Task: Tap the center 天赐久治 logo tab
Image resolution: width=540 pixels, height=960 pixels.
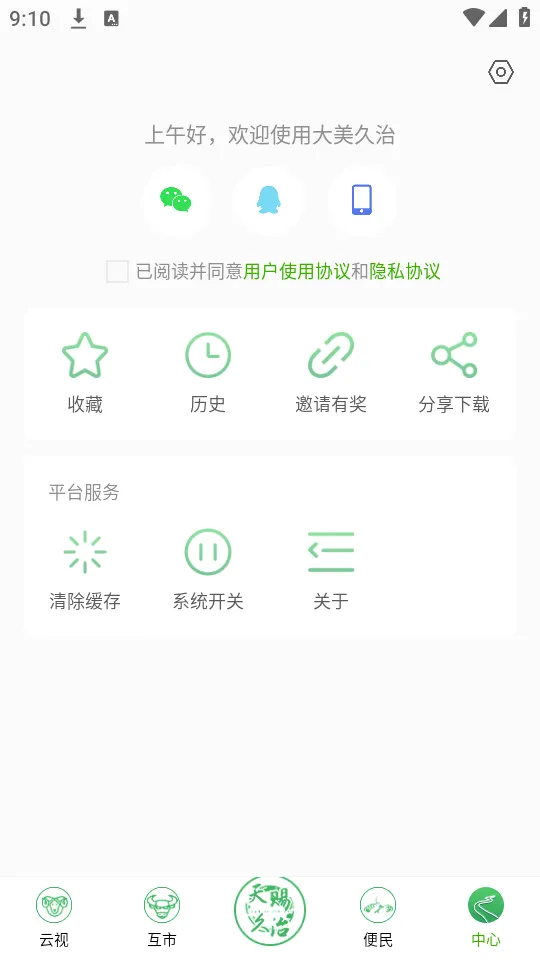Action: point(270,911)
